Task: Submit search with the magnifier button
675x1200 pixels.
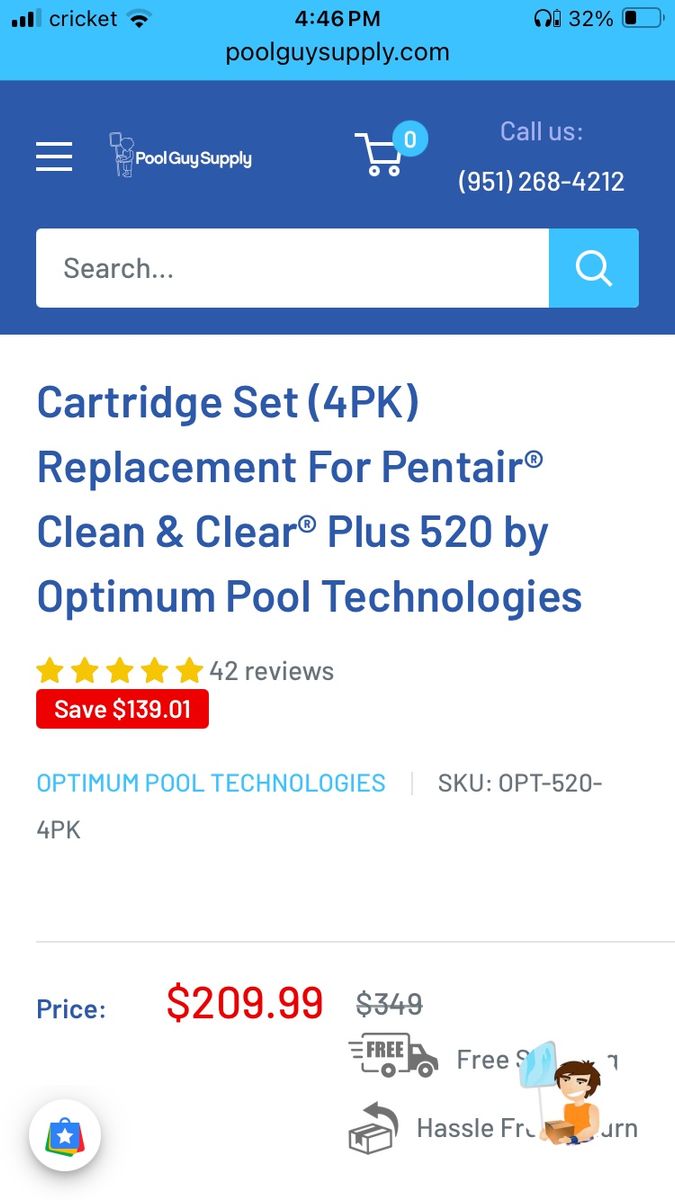Action: click(x=593, y=268)
